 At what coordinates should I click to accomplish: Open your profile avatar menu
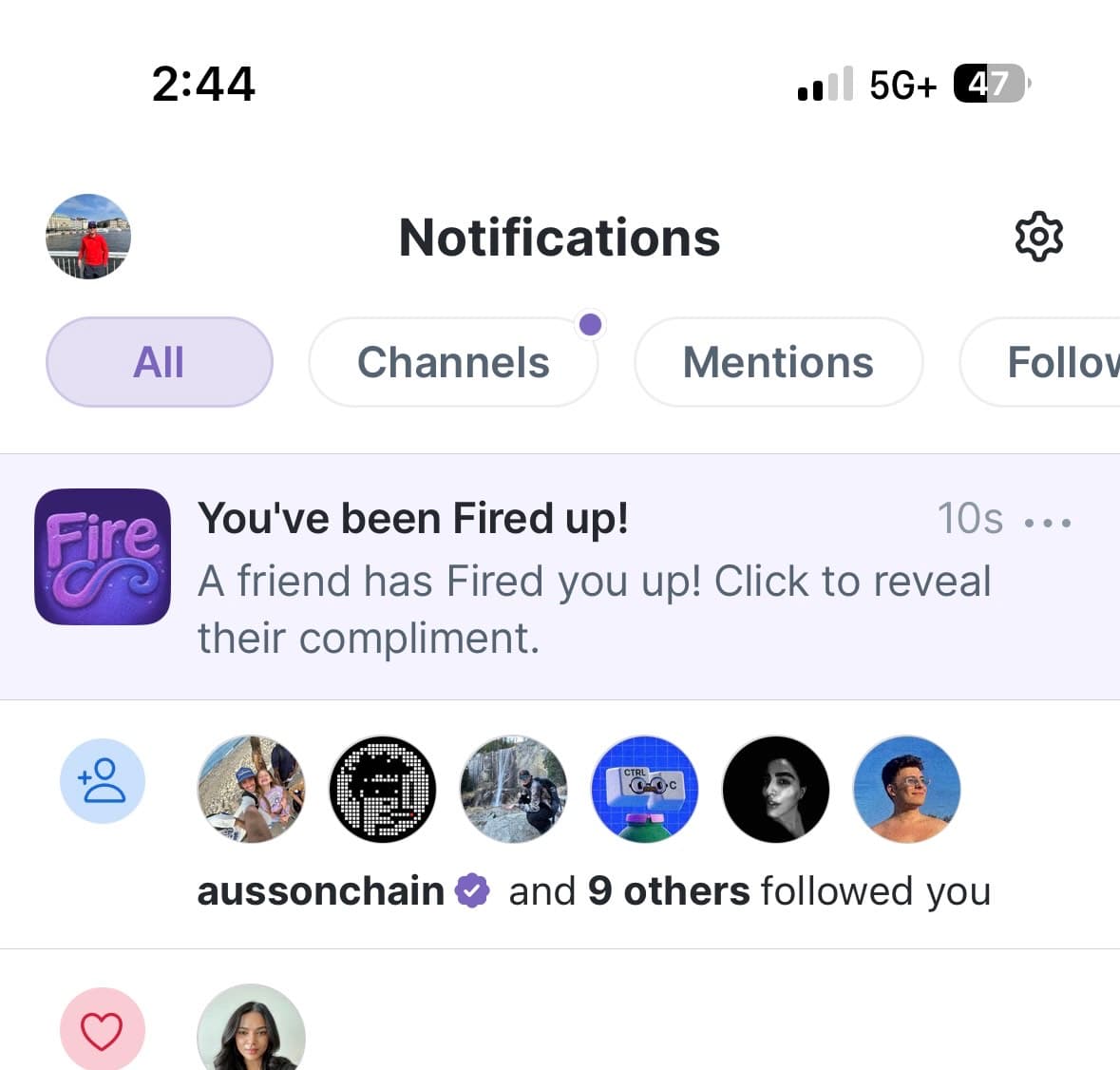click(x=88, y=237)
